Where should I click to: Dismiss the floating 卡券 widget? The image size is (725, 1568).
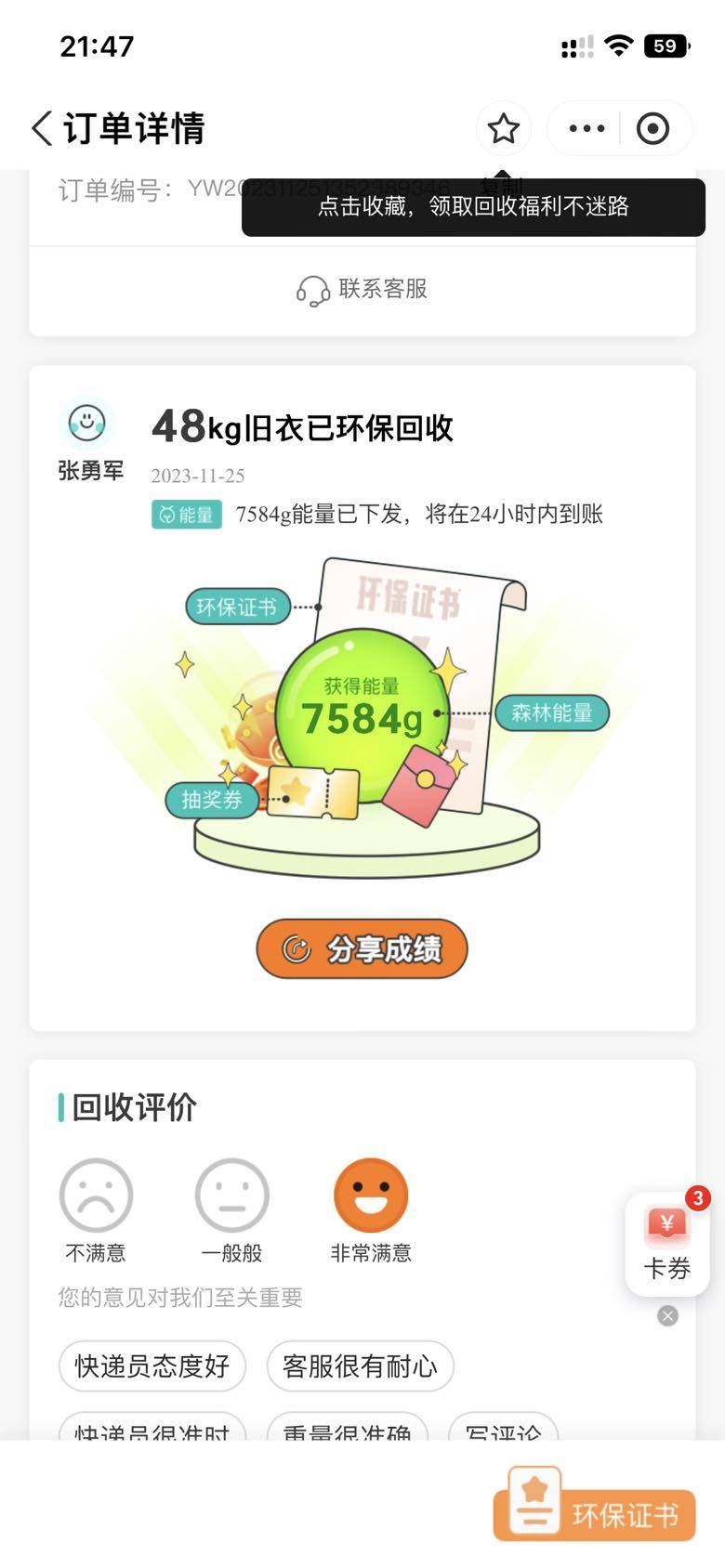point(667,1315)
